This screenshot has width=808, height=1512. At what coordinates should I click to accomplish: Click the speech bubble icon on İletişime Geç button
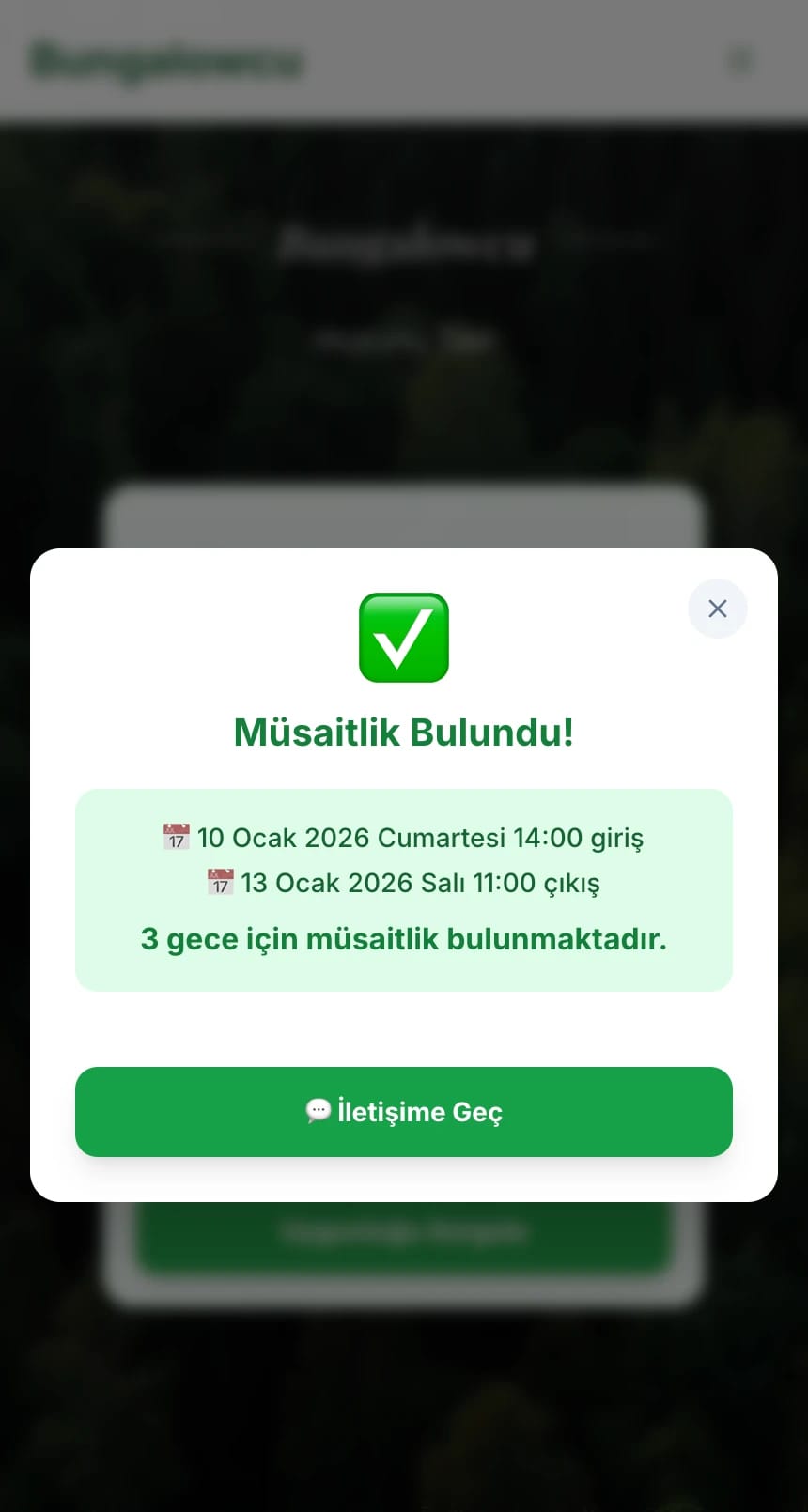(x=319, y=1112)
